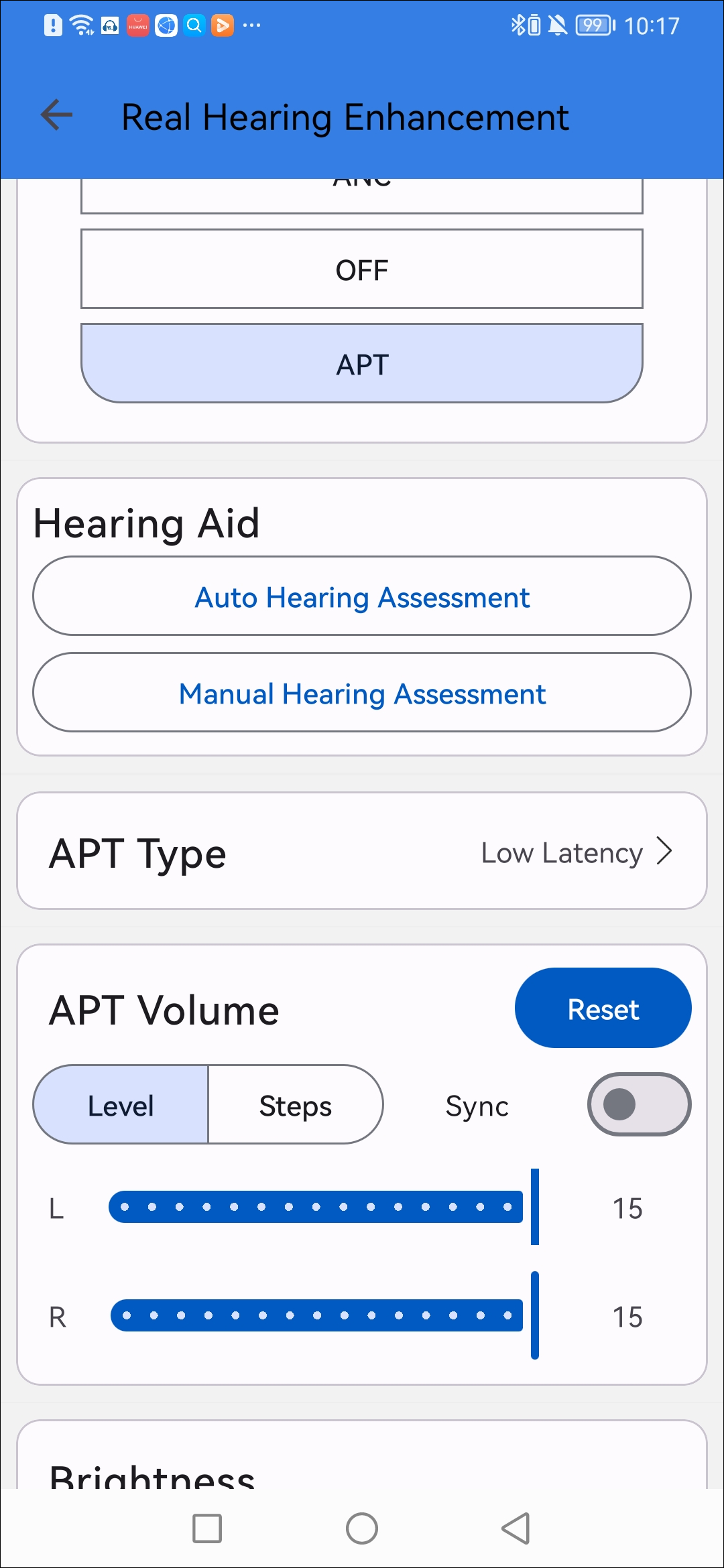Viewport: 724px width, 1568px height.
Task: Select the OFF noise control mode
Action: pyautogui.click(x=362, y=269)
